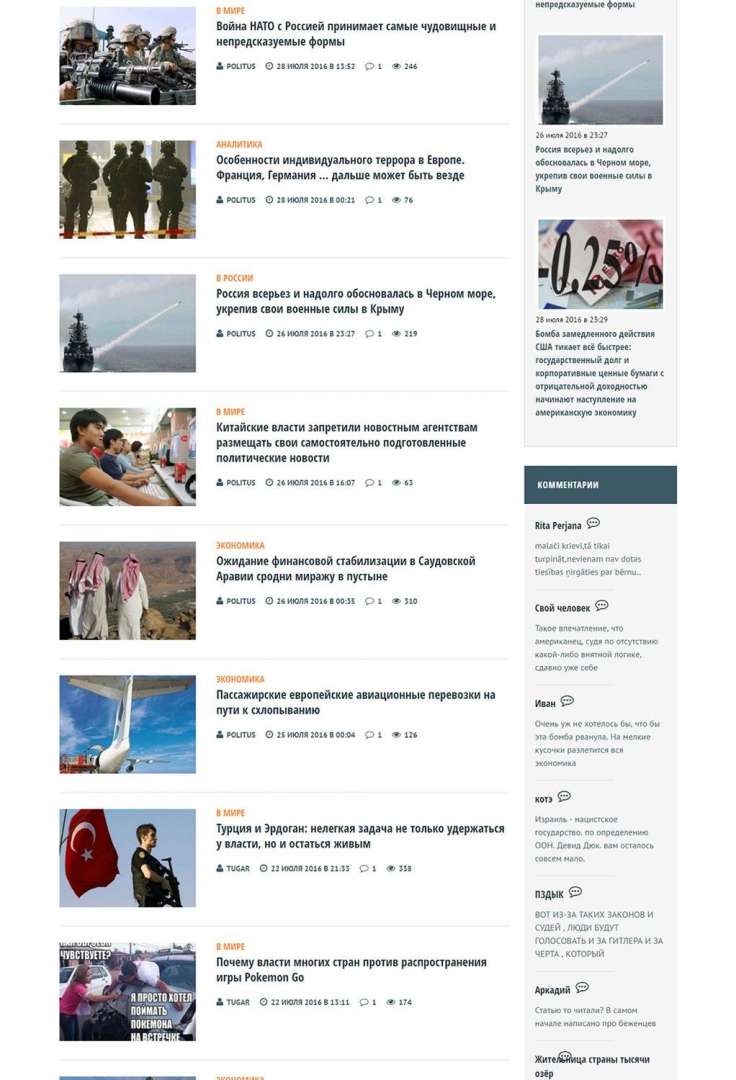The width and height of the screenshot is (736, 1080).
Task: Open the В России category label
Action: (235, 278)
